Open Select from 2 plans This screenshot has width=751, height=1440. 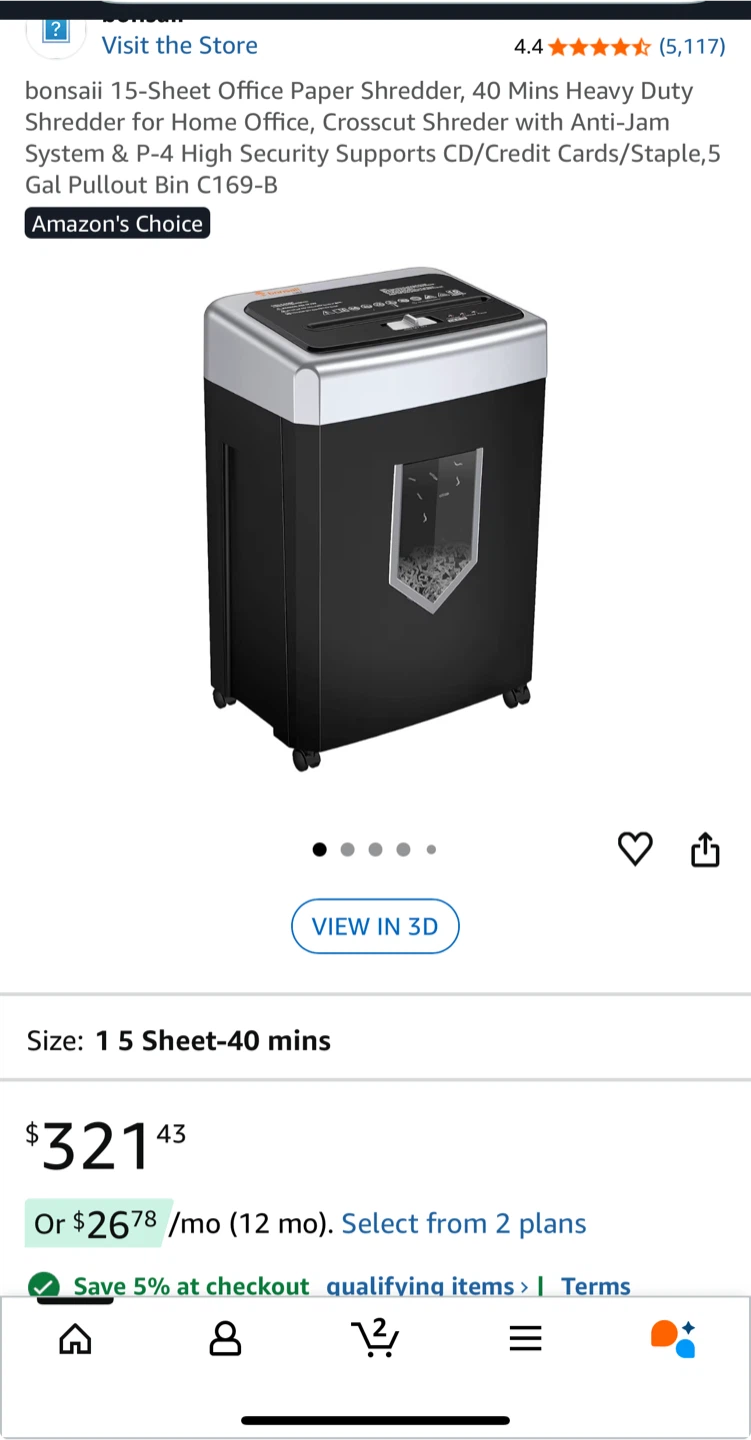(x=464, y=1224)
